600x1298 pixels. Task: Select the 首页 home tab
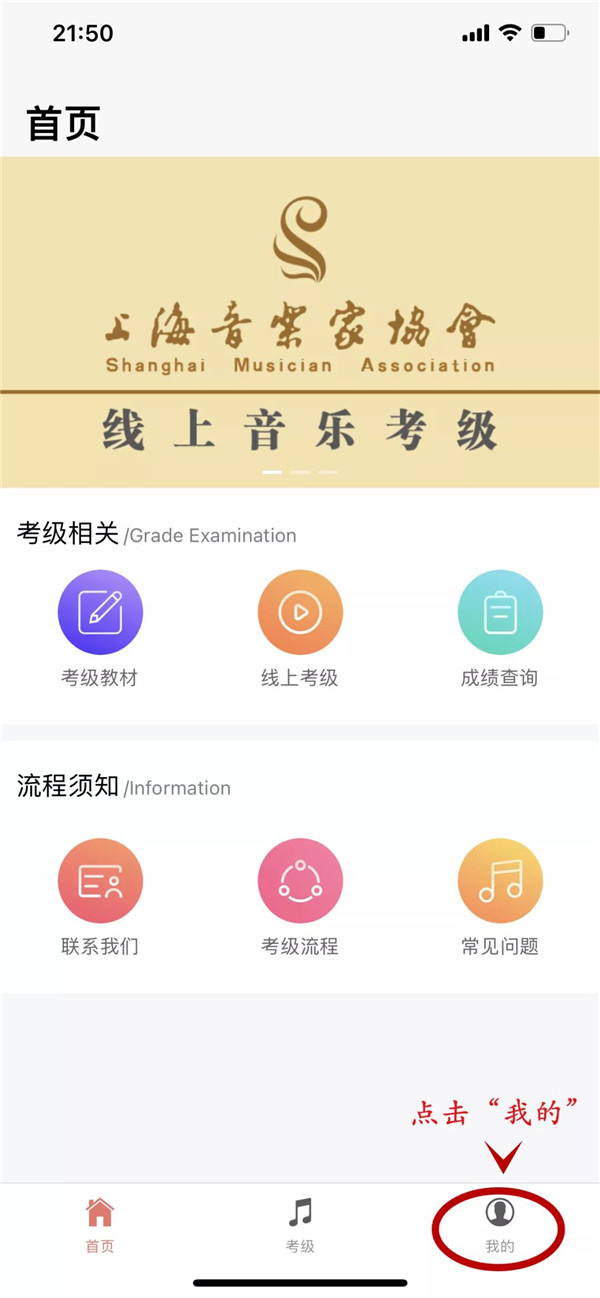coord(100,1225)
